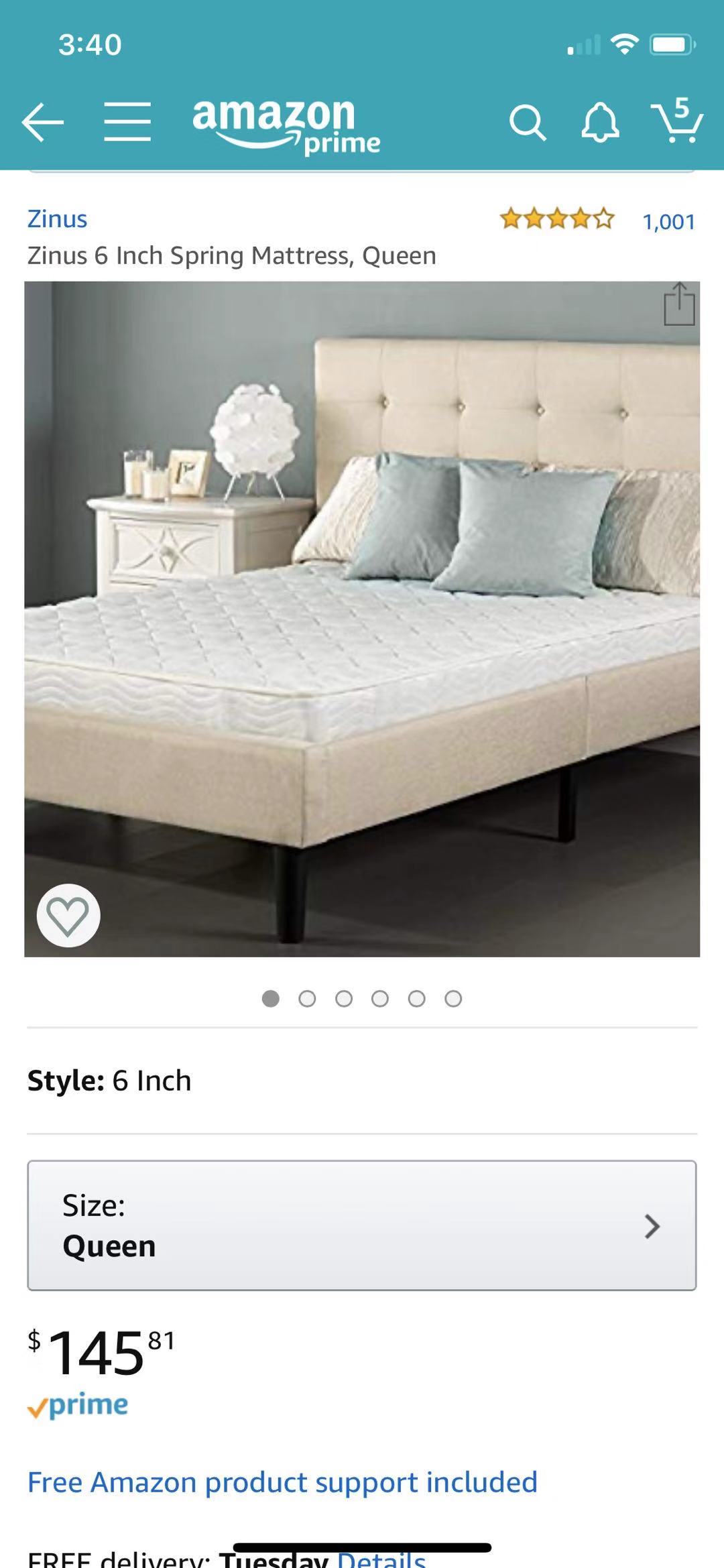Open the search magnifier icon

(x=527, y=123)
